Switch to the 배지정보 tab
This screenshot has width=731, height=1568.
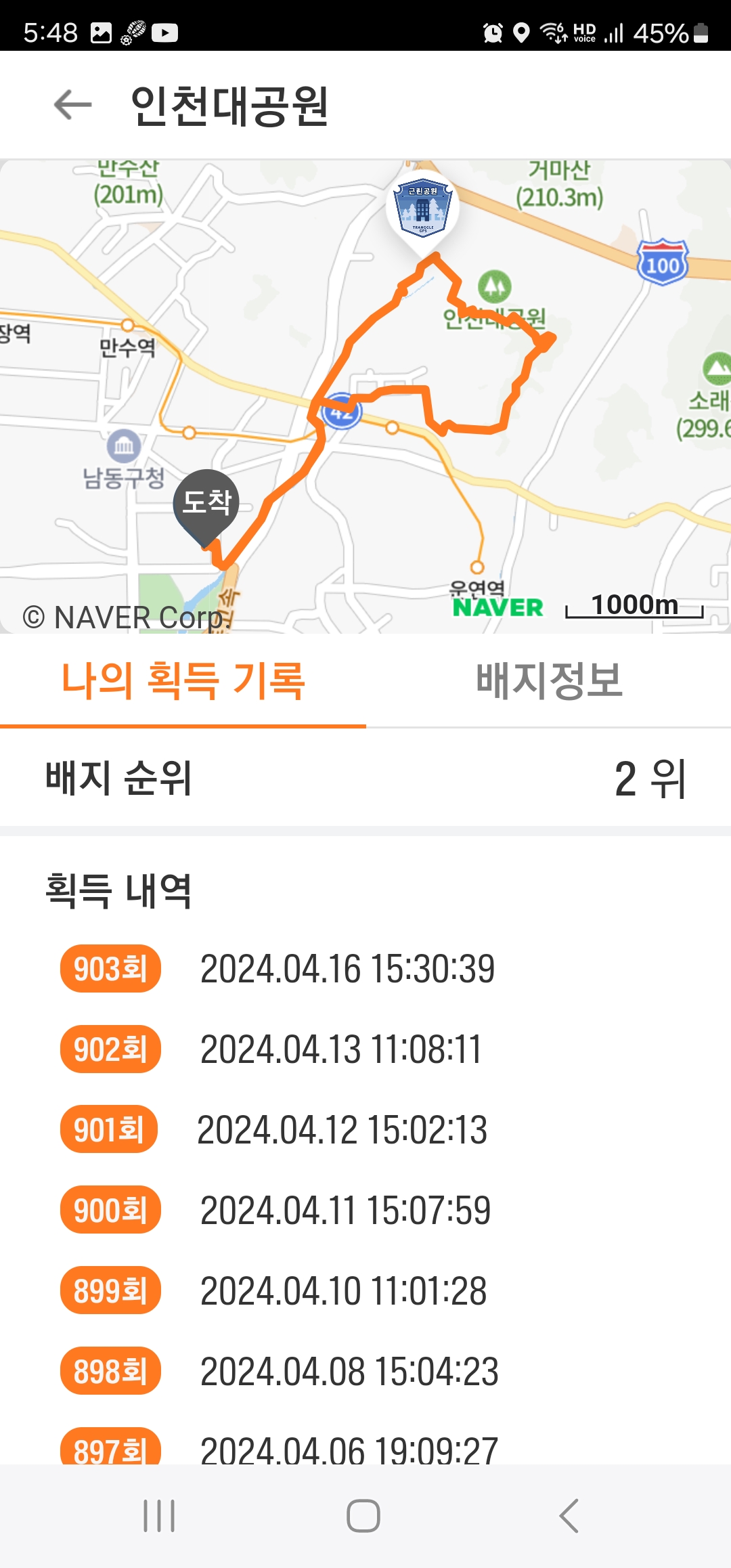pyautogui.click(x=549, y=681)
